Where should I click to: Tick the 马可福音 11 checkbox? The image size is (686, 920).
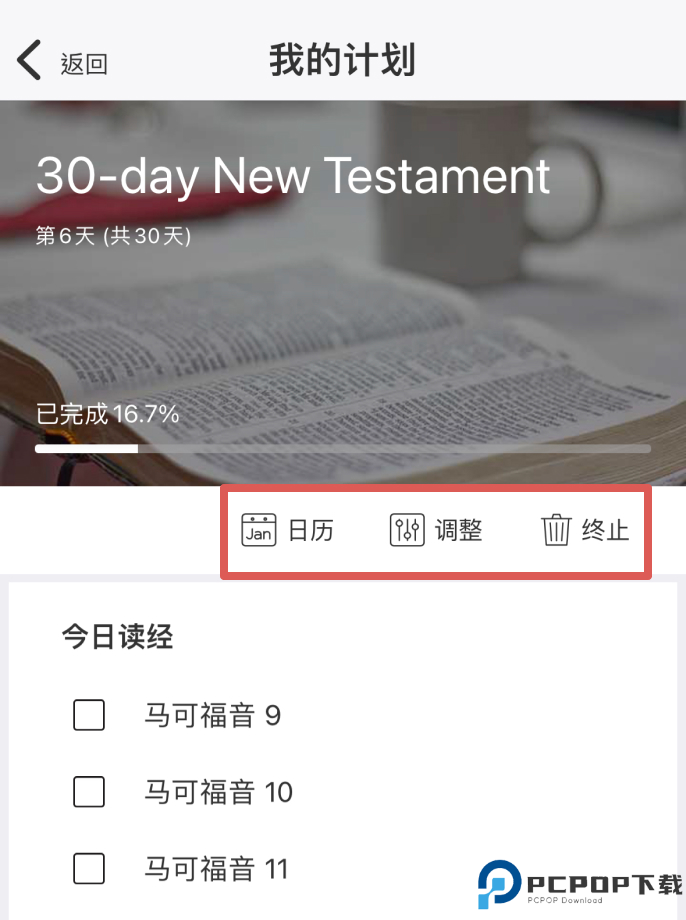tap(89, 869)
